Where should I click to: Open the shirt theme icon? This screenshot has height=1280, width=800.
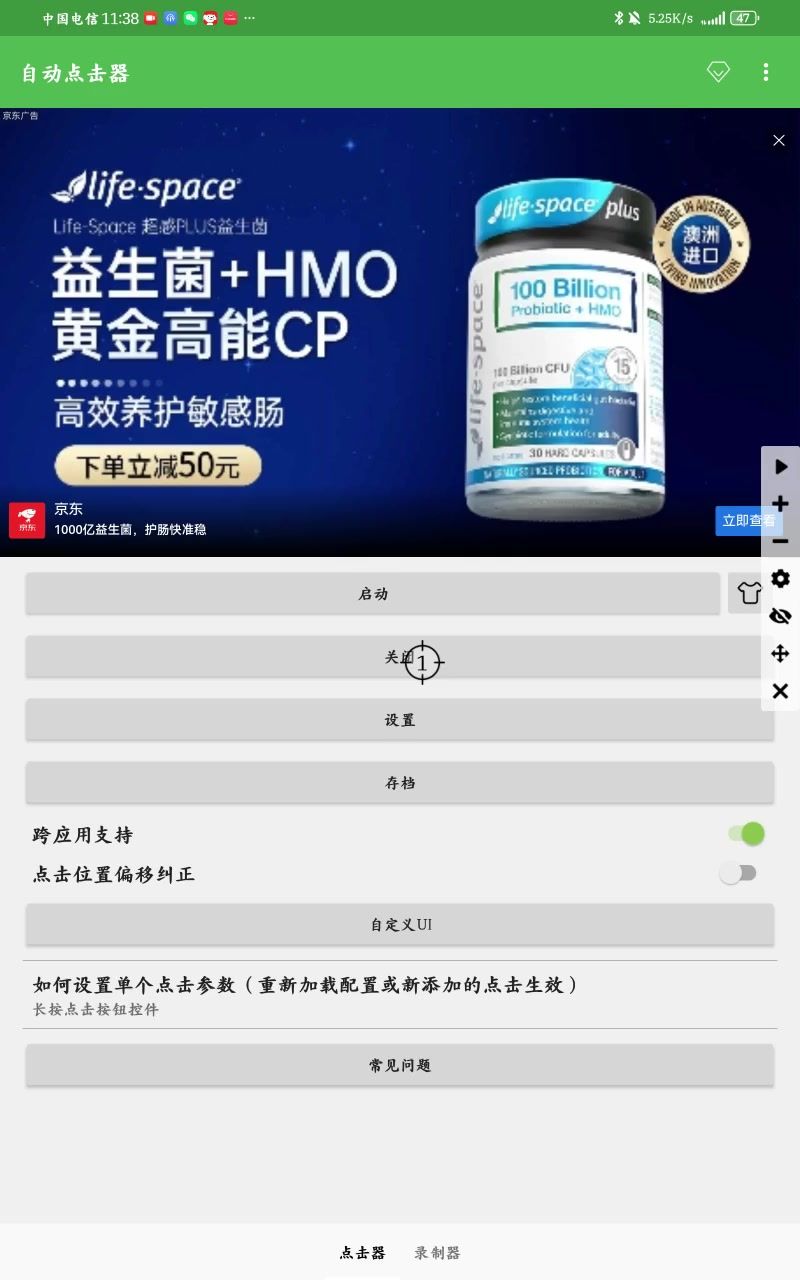pos(746,593)
